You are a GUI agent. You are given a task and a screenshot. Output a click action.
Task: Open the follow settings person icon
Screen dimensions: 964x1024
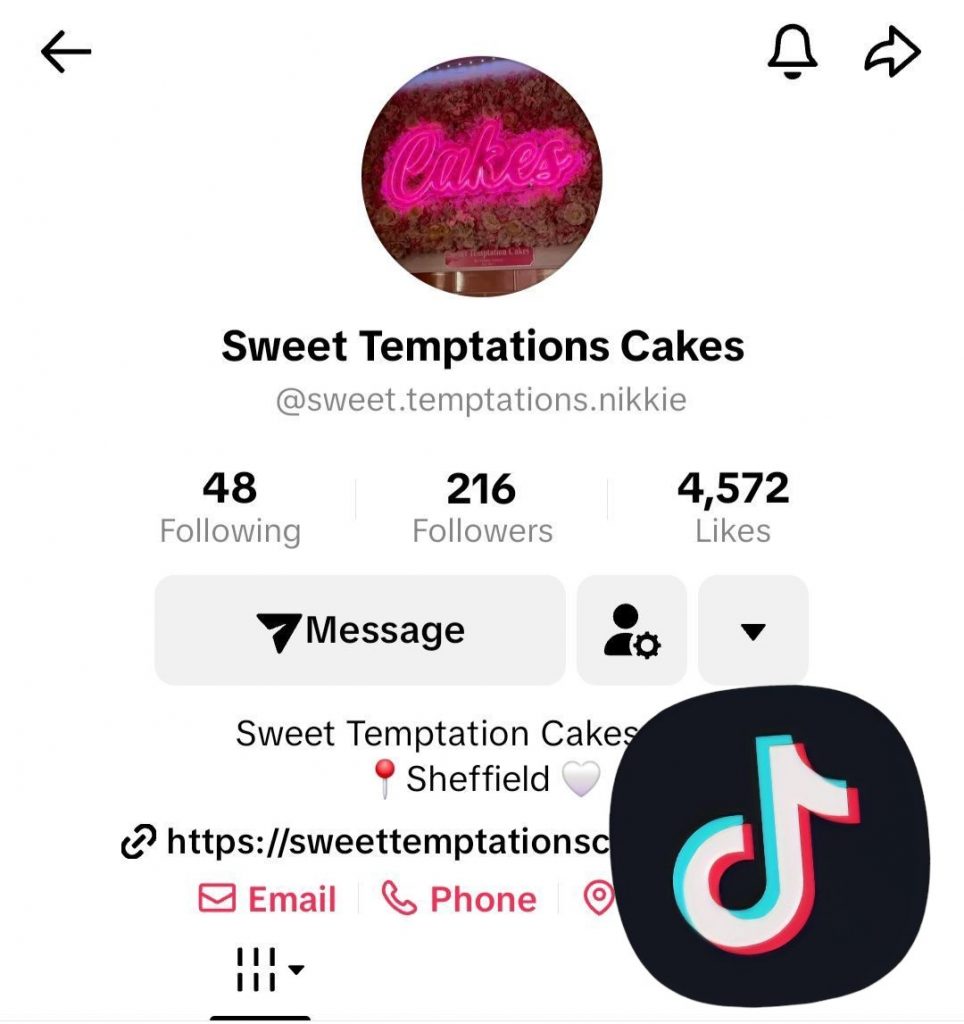(632, 630)
